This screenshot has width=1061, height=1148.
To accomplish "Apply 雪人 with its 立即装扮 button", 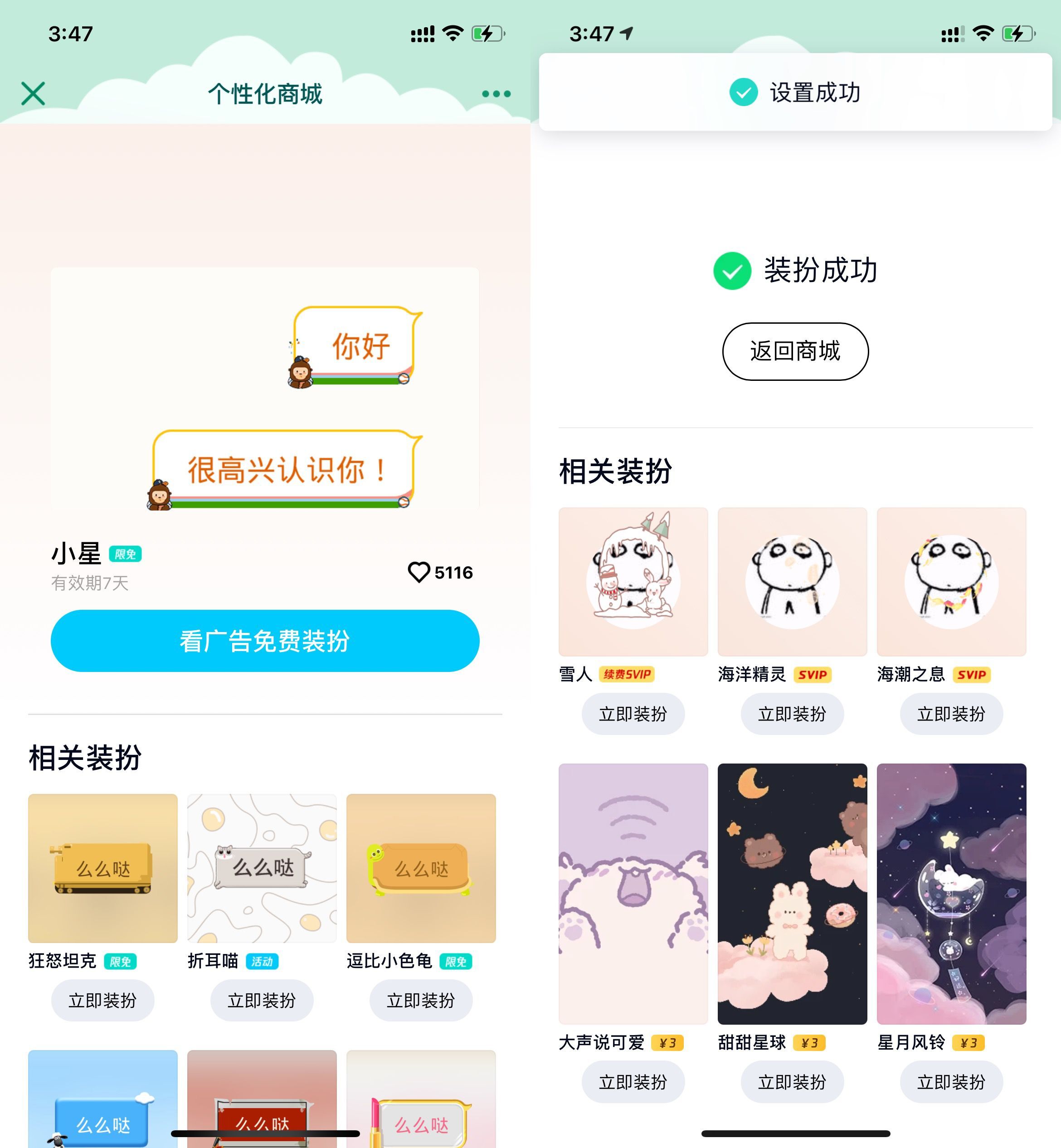I will 633,714.
